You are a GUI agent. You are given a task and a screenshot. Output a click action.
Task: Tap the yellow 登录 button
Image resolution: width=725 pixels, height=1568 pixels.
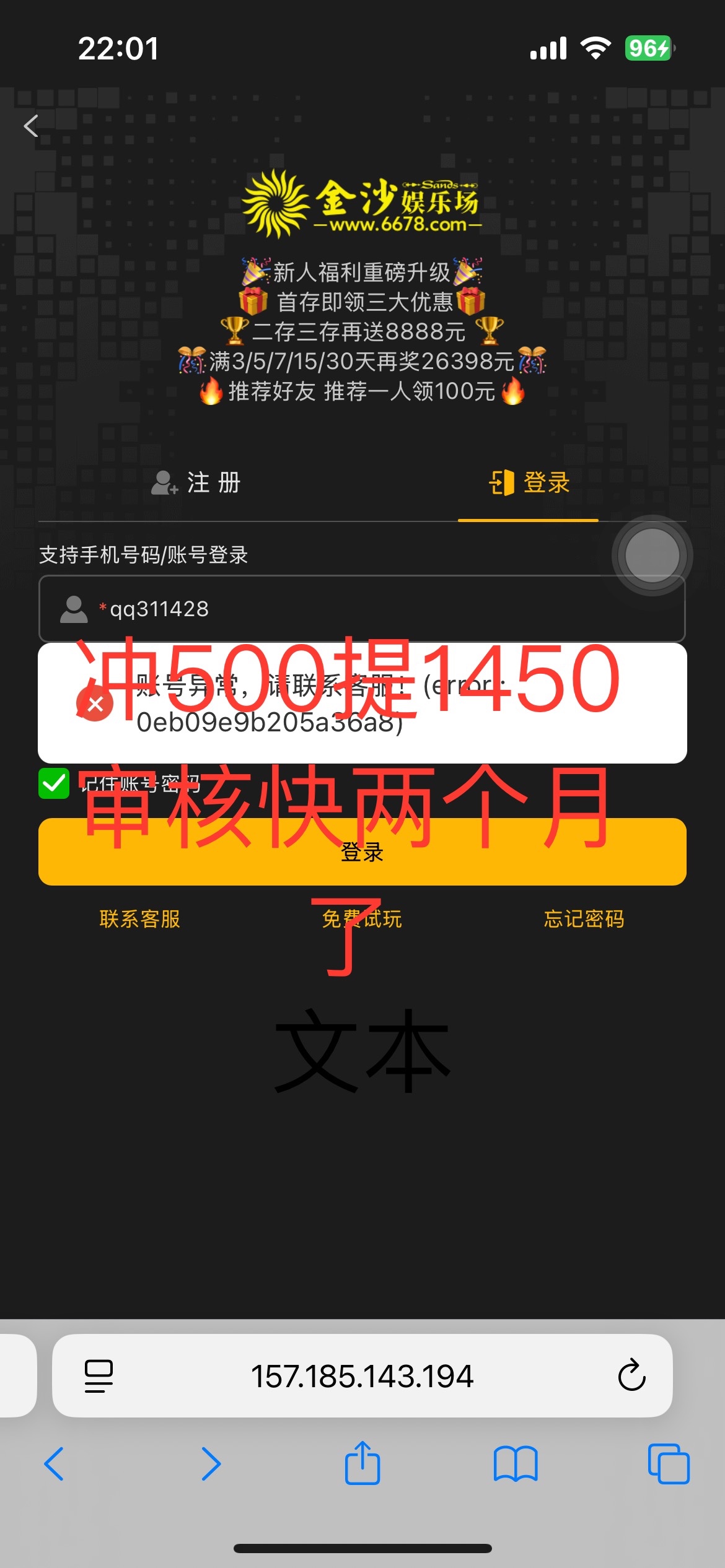362,852
